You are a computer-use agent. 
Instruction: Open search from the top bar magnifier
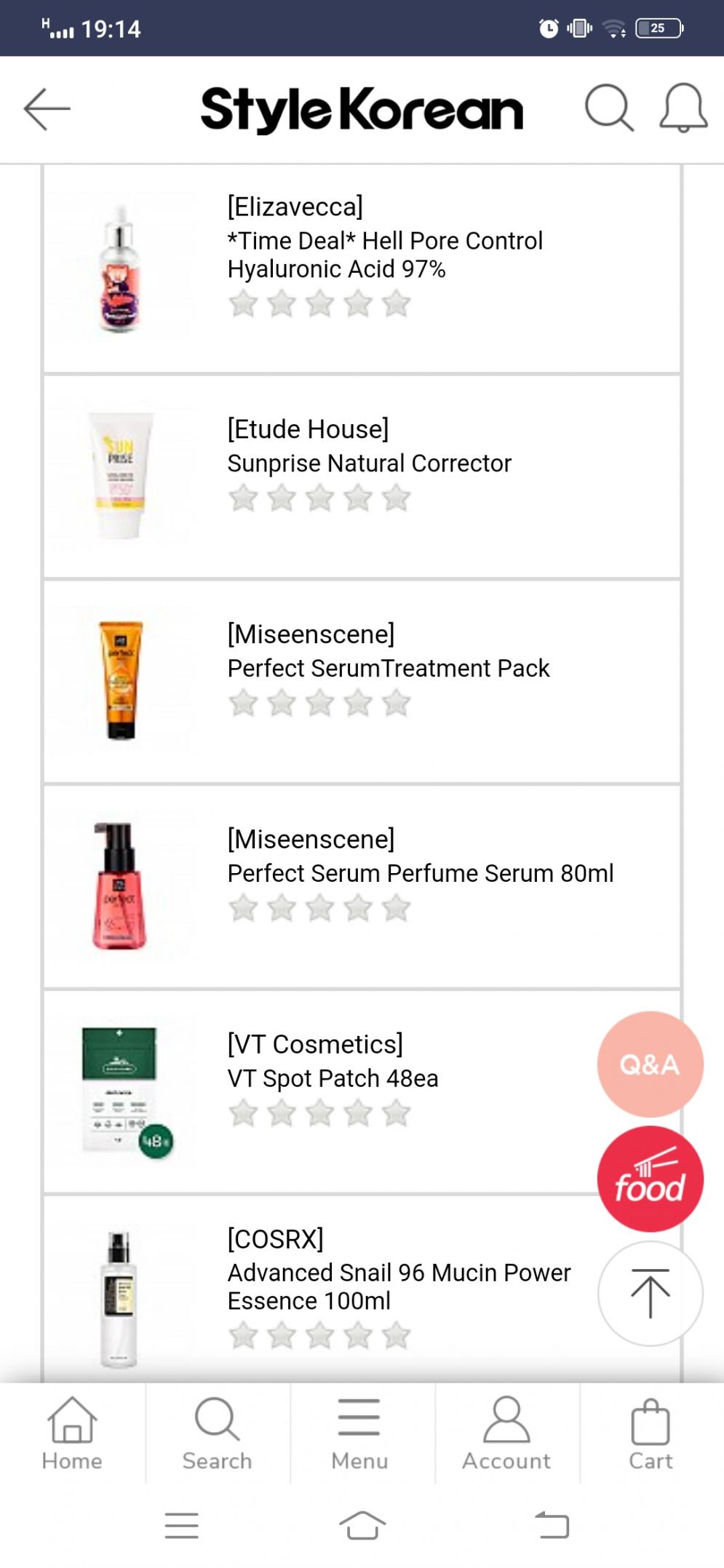coord(608,108)
